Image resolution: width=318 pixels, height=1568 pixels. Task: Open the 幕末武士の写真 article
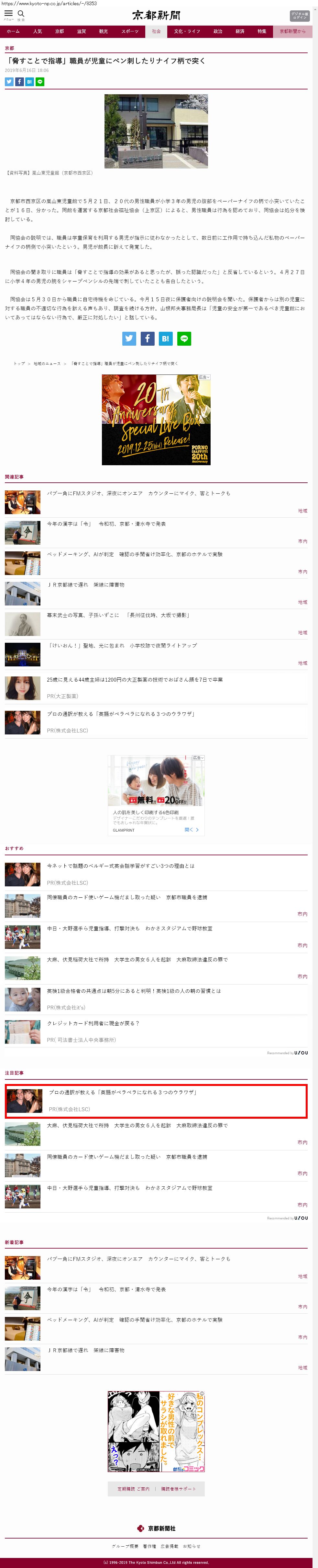tap(119, 615)
